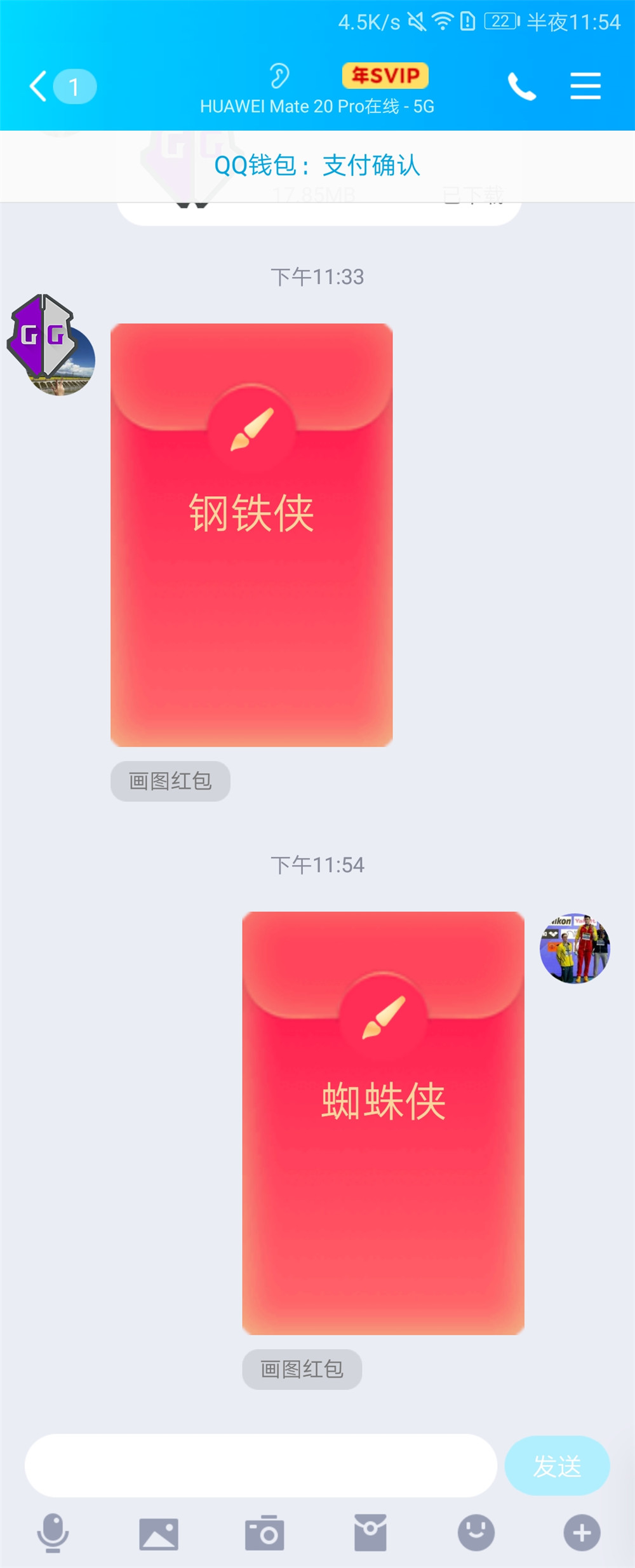Open the QQ钱包 支付确认 notification banner

coord(317,165)
